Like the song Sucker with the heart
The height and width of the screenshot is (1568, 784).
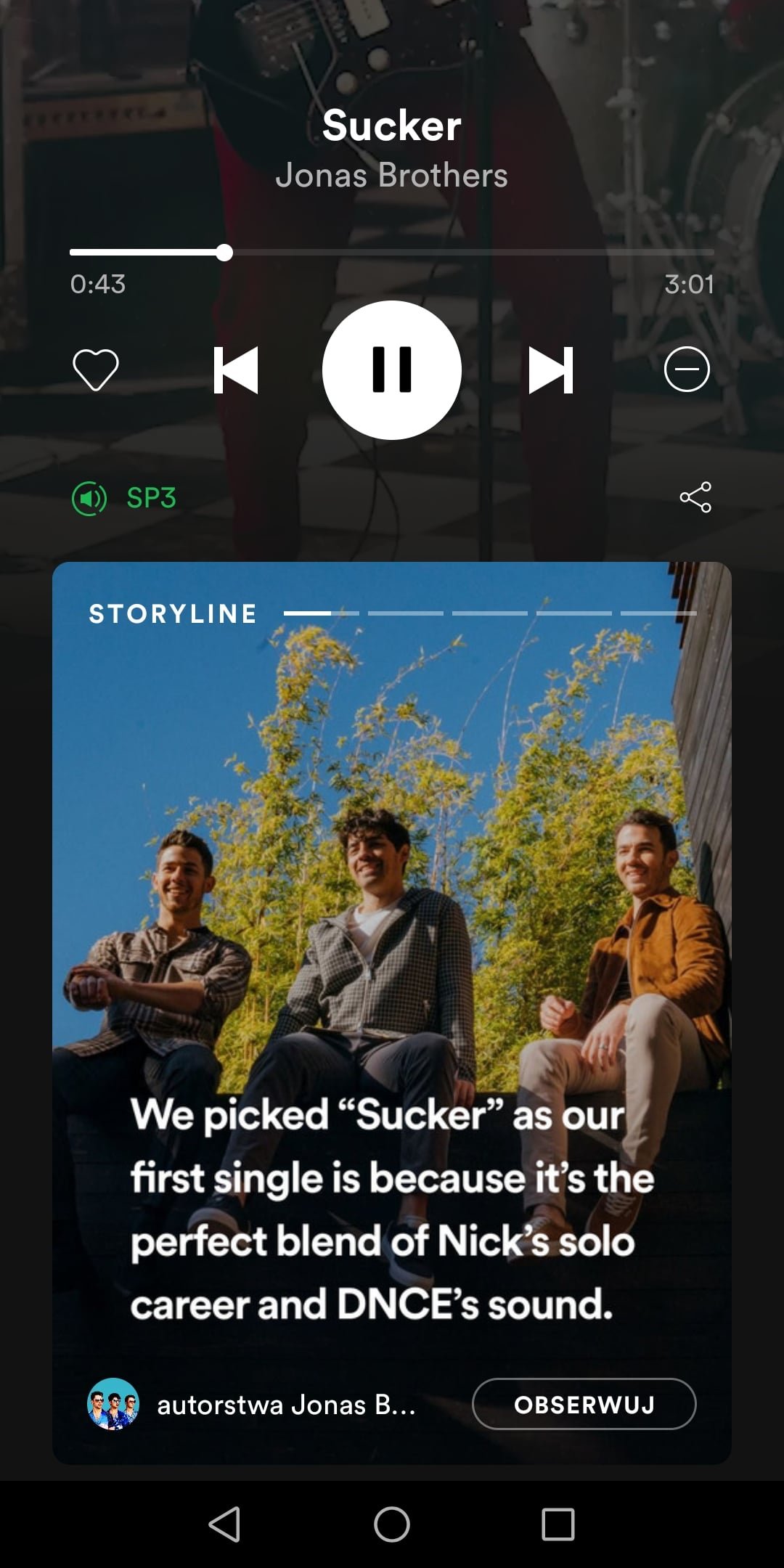(x=96, y=369)
